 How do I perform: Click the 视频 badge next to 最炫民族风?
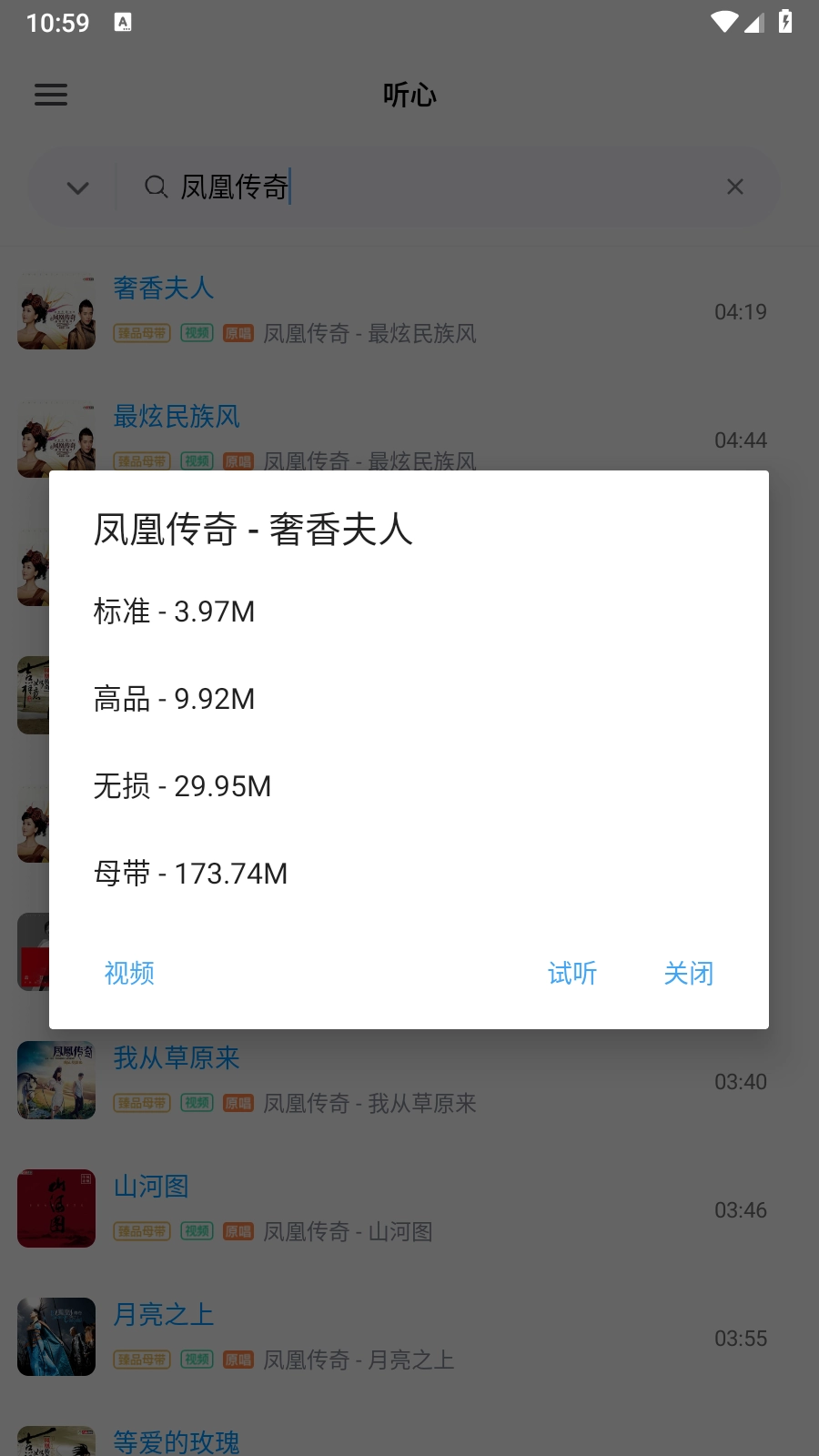(x=197, y=461)
